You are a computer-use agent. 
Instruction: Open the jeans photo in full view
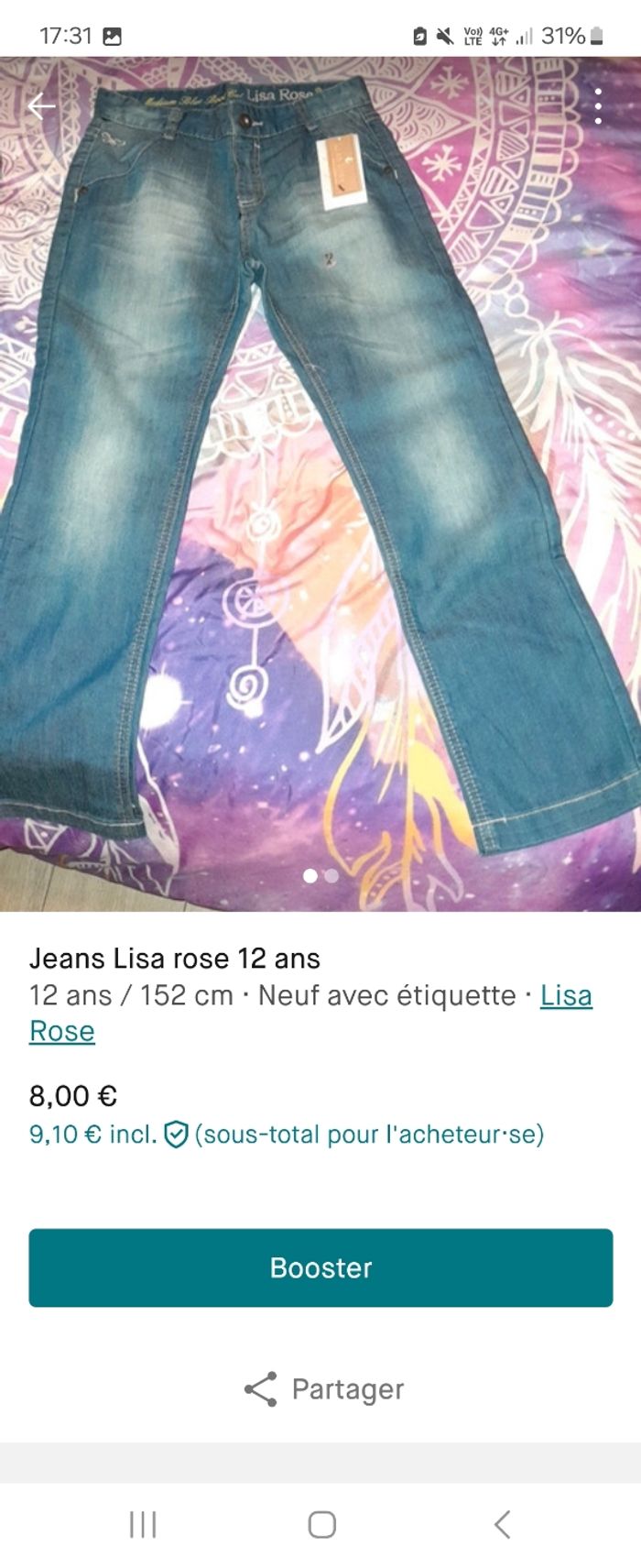(320, 477)
